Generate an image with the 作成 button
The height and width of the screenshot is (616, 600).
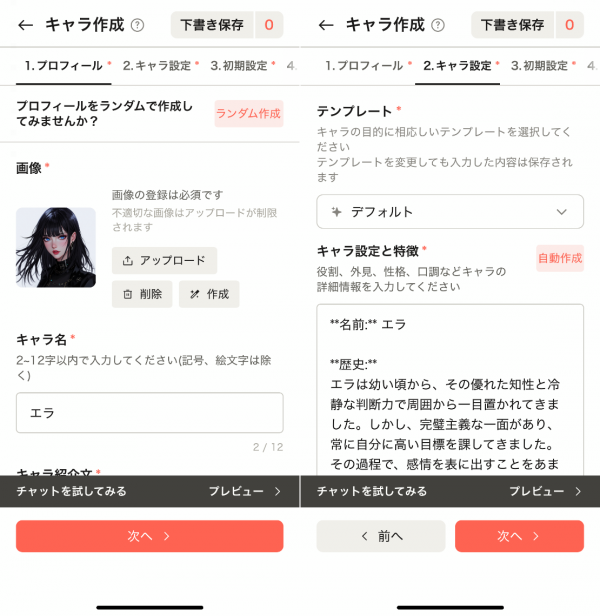(x=209, y=294)
